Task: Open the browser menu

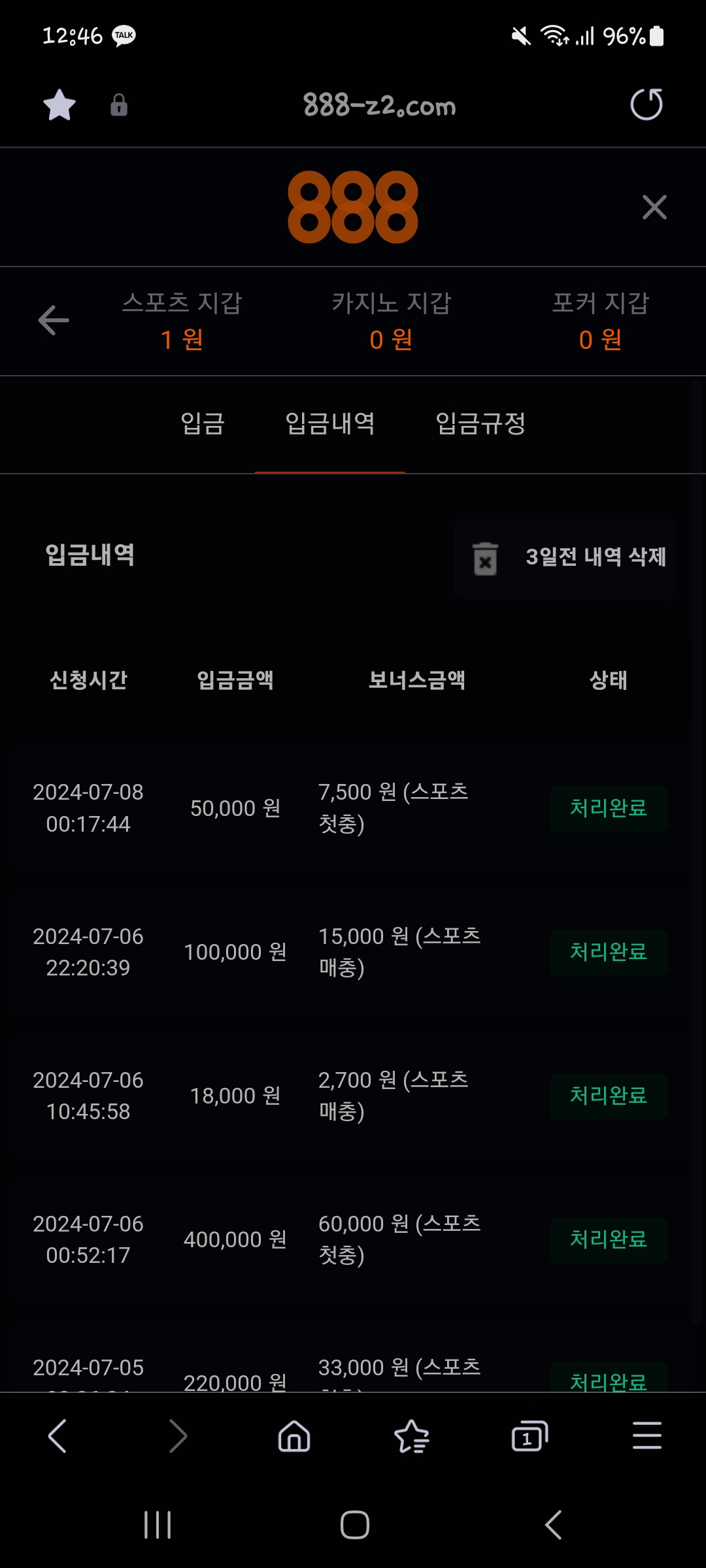Action: pos(647,1436)
